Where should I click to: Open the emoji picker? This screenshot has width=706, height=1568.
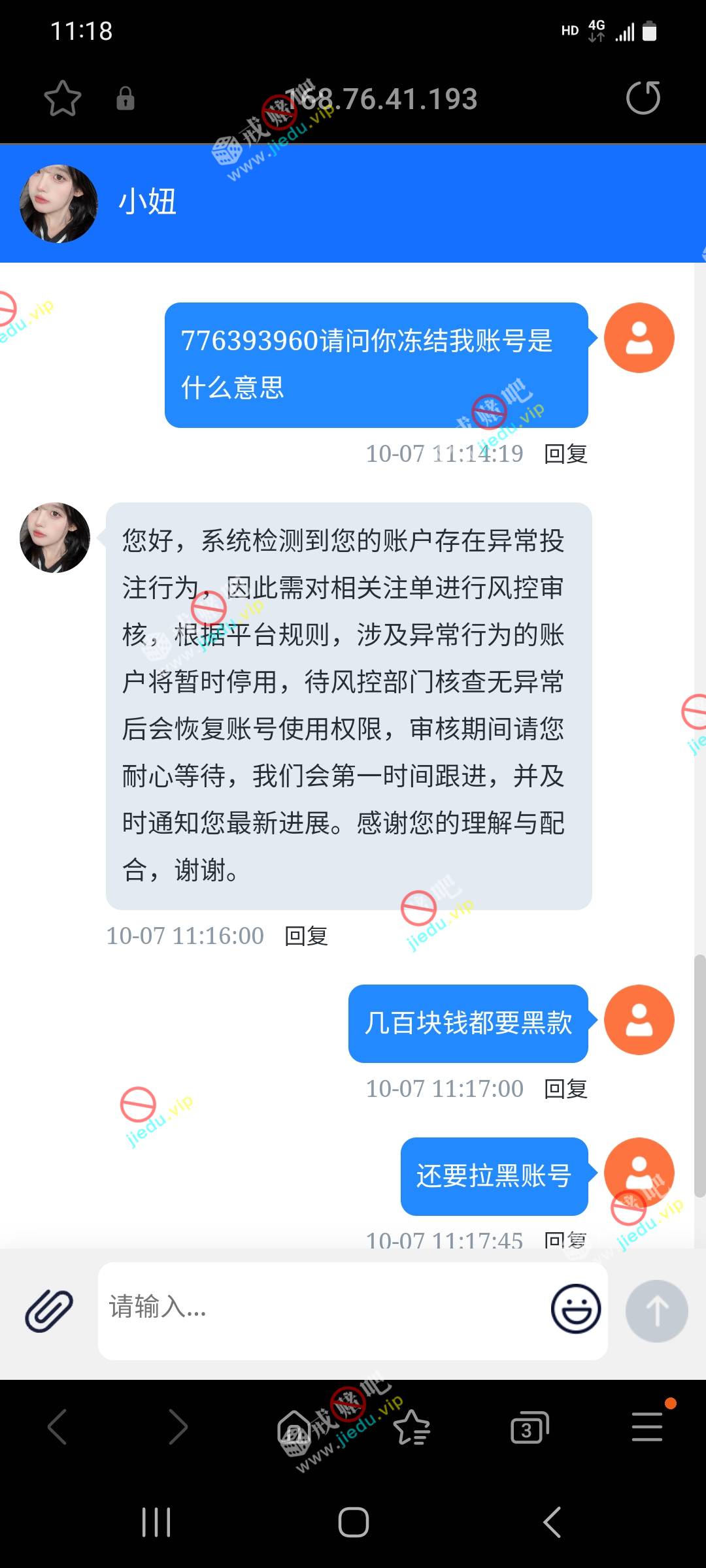(x=575, y=1309)
